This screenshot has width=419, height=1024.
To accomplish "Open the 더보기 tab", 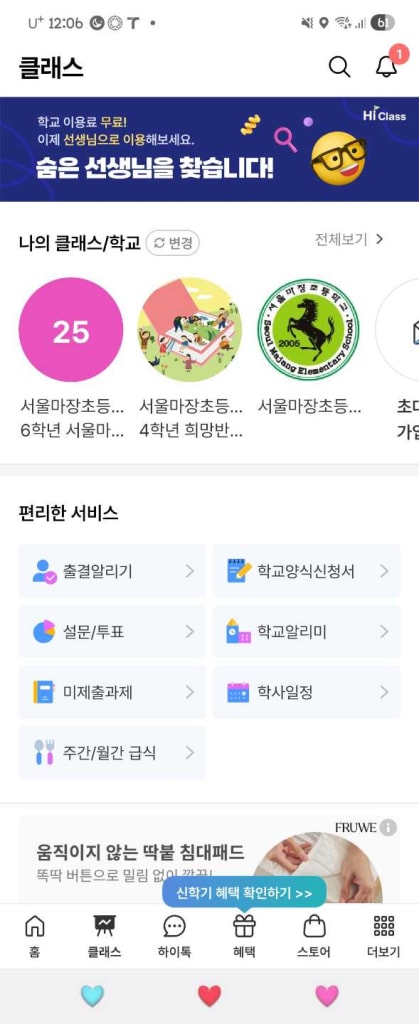I will click(384, 936).
